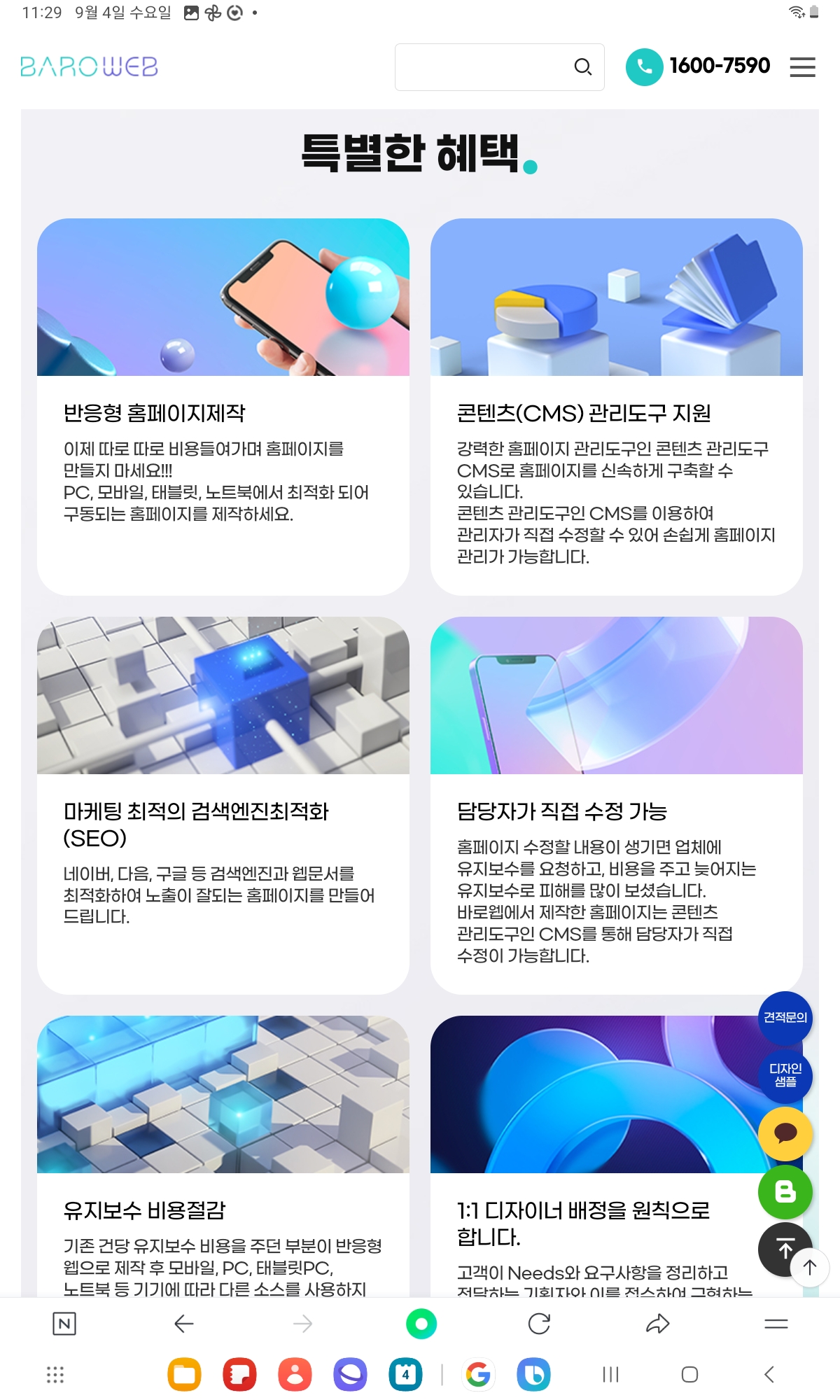840x1400 pixels.
Task: Tap the search field at top
Action: point(483,67)
